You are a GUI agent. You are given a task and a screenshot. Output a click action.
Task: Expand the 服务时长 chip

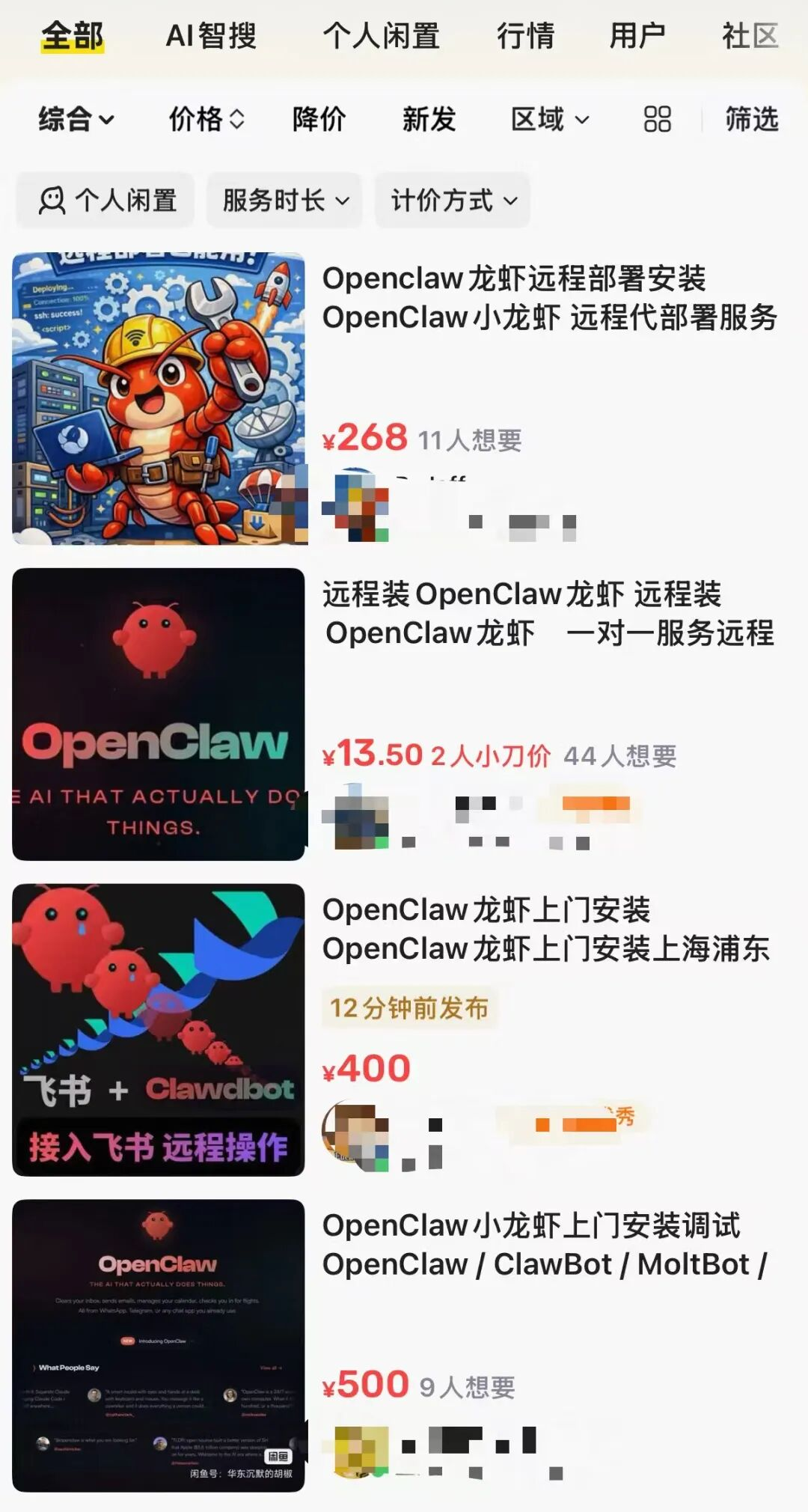click(285, 201)
